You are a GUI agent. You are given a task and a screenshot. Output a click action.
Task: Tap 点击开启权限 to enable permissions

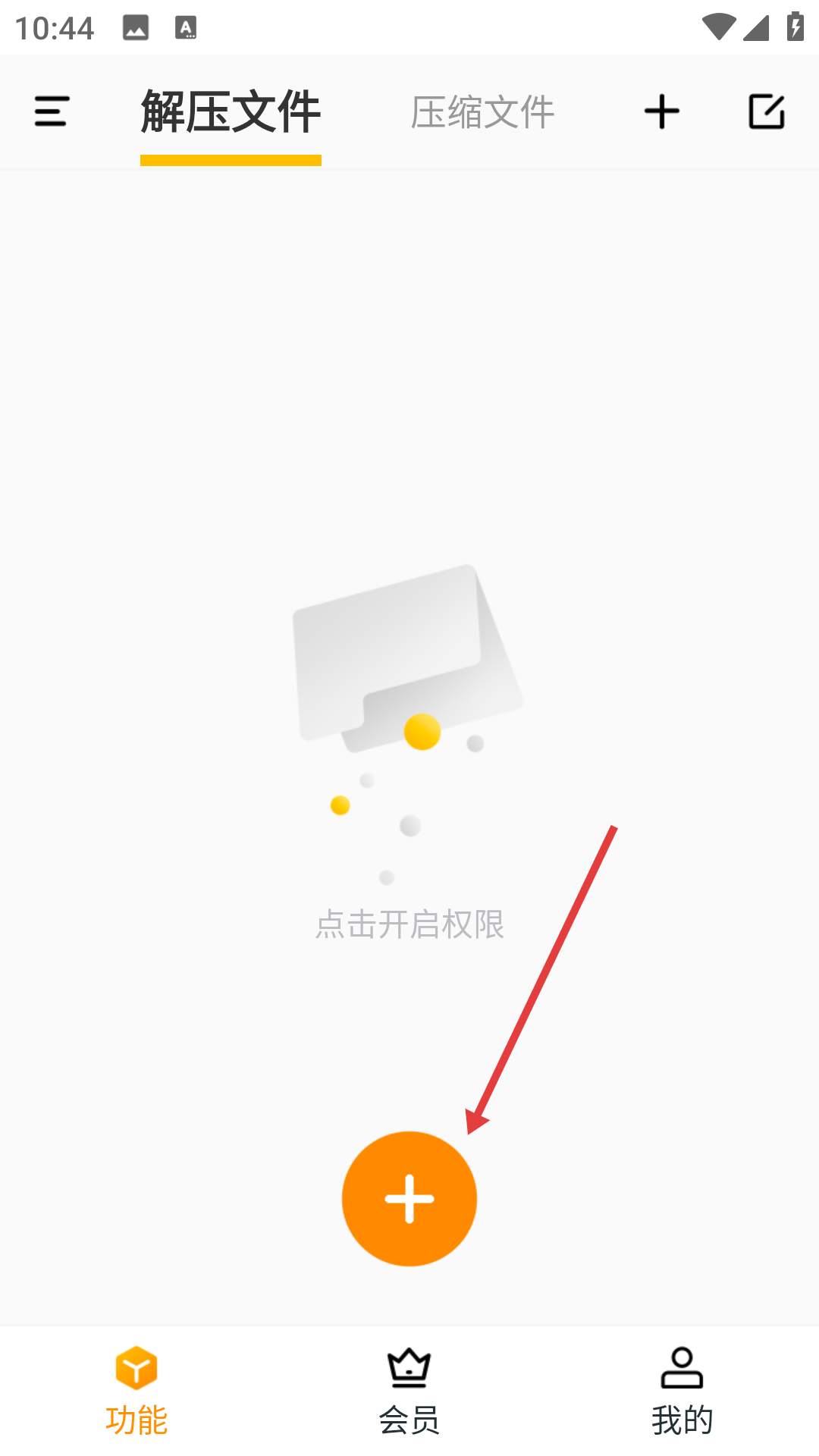[x=409, y=924]
